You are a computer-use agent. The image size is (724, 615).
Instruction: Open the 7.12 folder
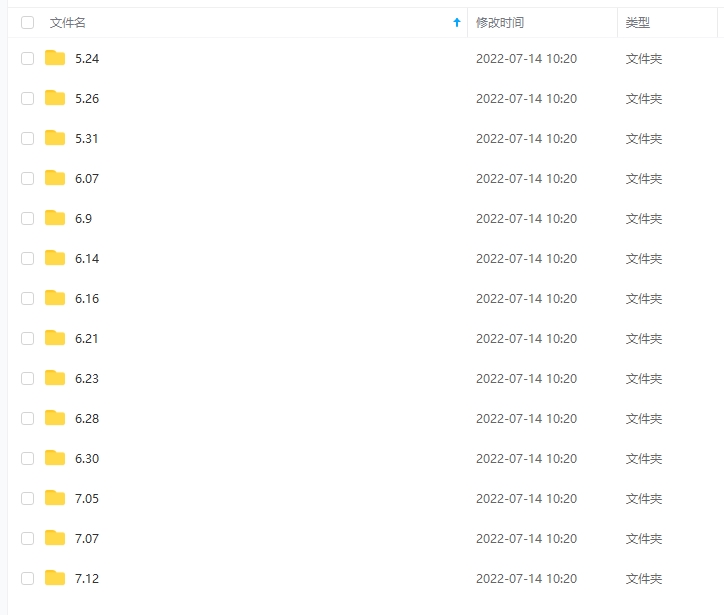[87, 579]
